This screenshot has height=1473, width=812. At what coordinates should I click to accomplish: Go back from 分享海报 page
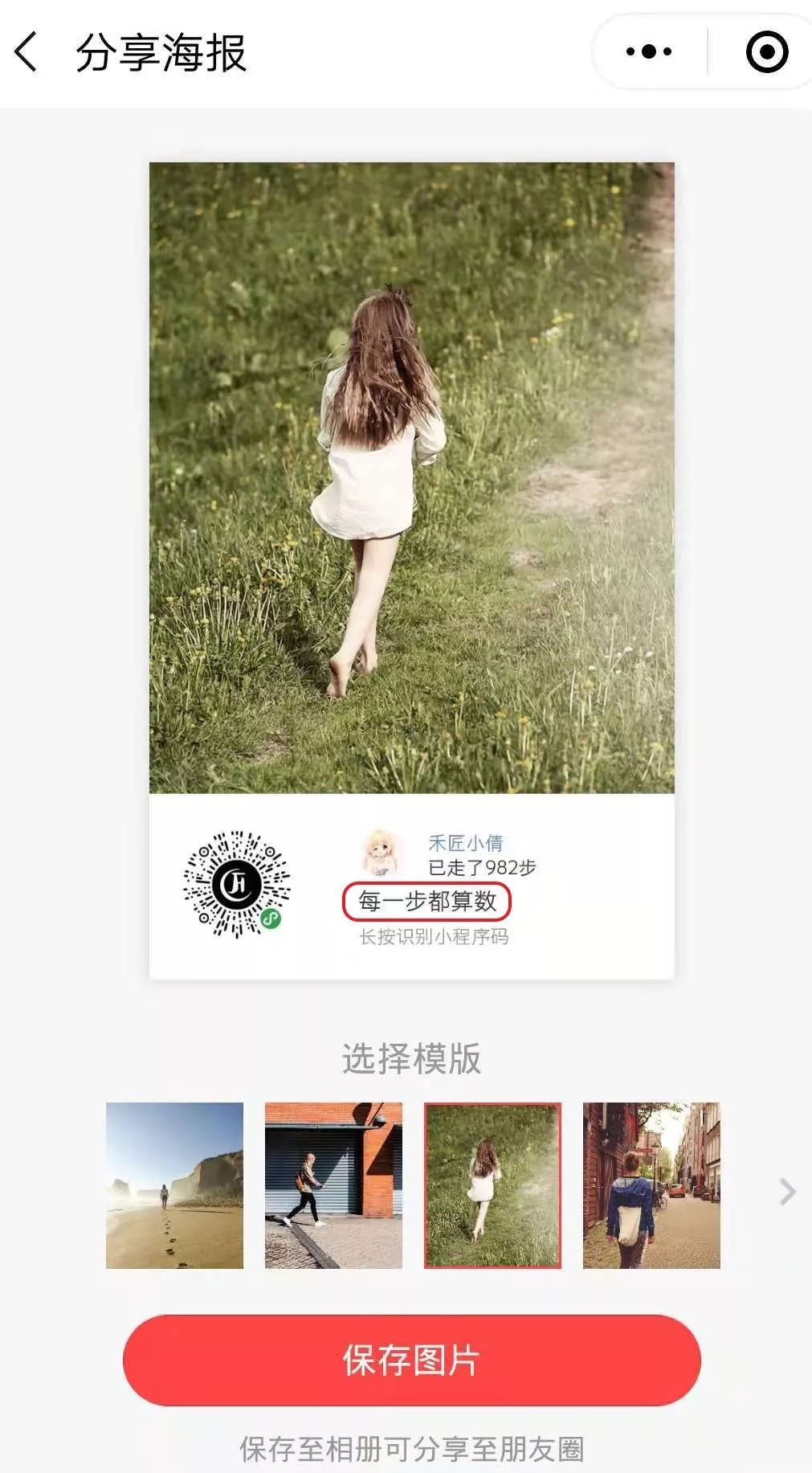(x=27, y=52)
